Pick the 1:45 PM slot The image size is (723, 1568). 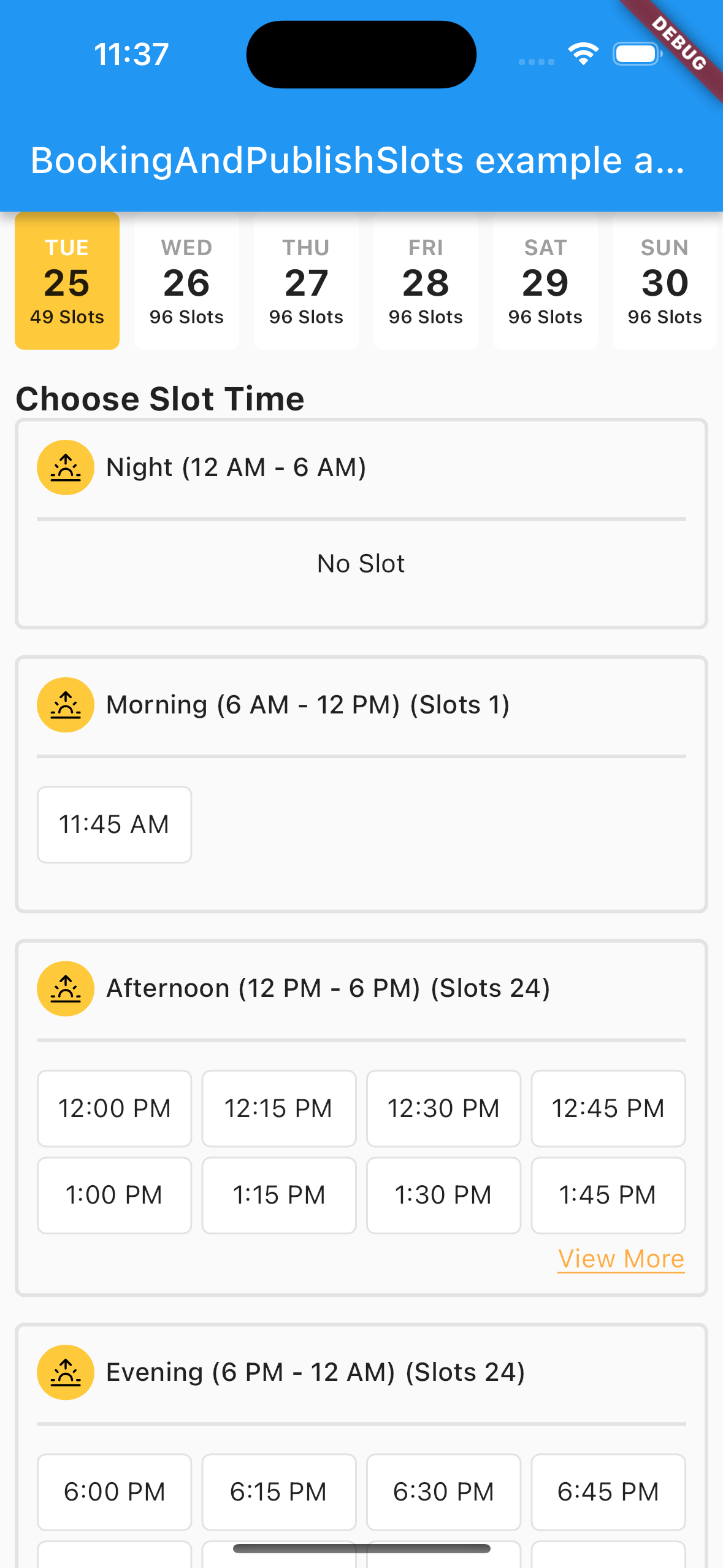tap(608, 1195)
